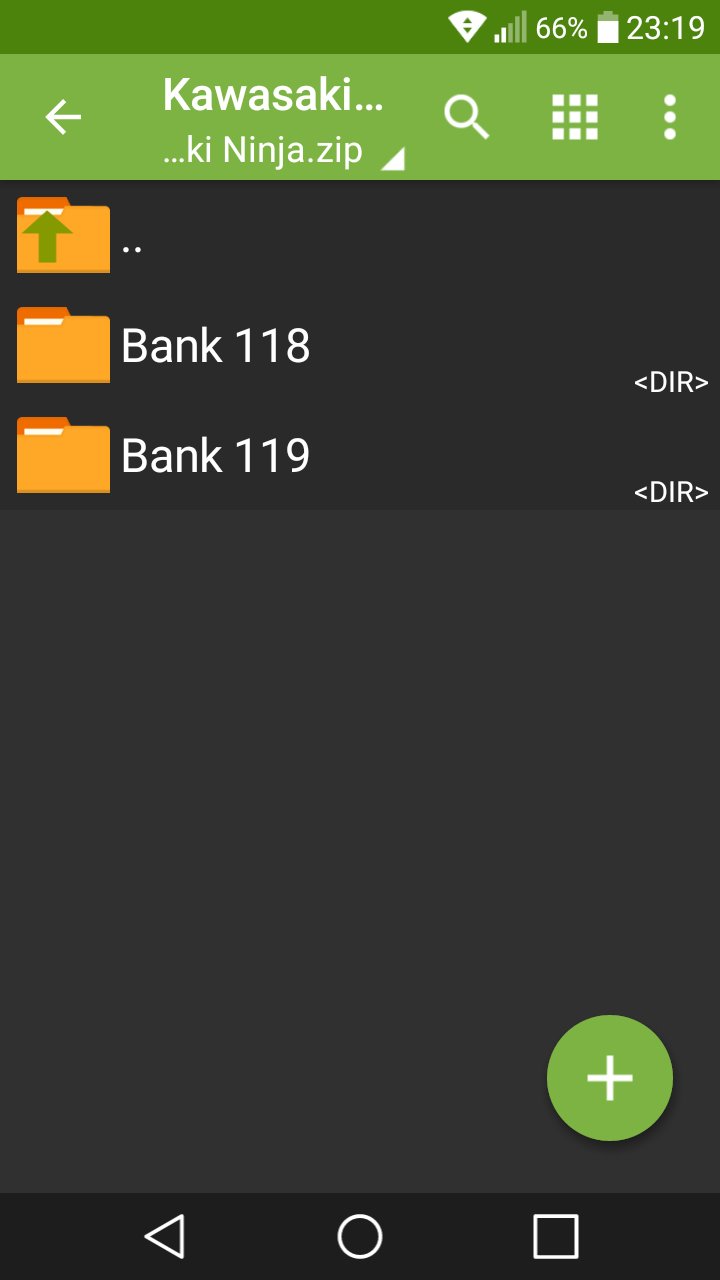This screenshot has height=1280, width=720.
Task: Tap the back arrow in the app bar
Action: 63,117
